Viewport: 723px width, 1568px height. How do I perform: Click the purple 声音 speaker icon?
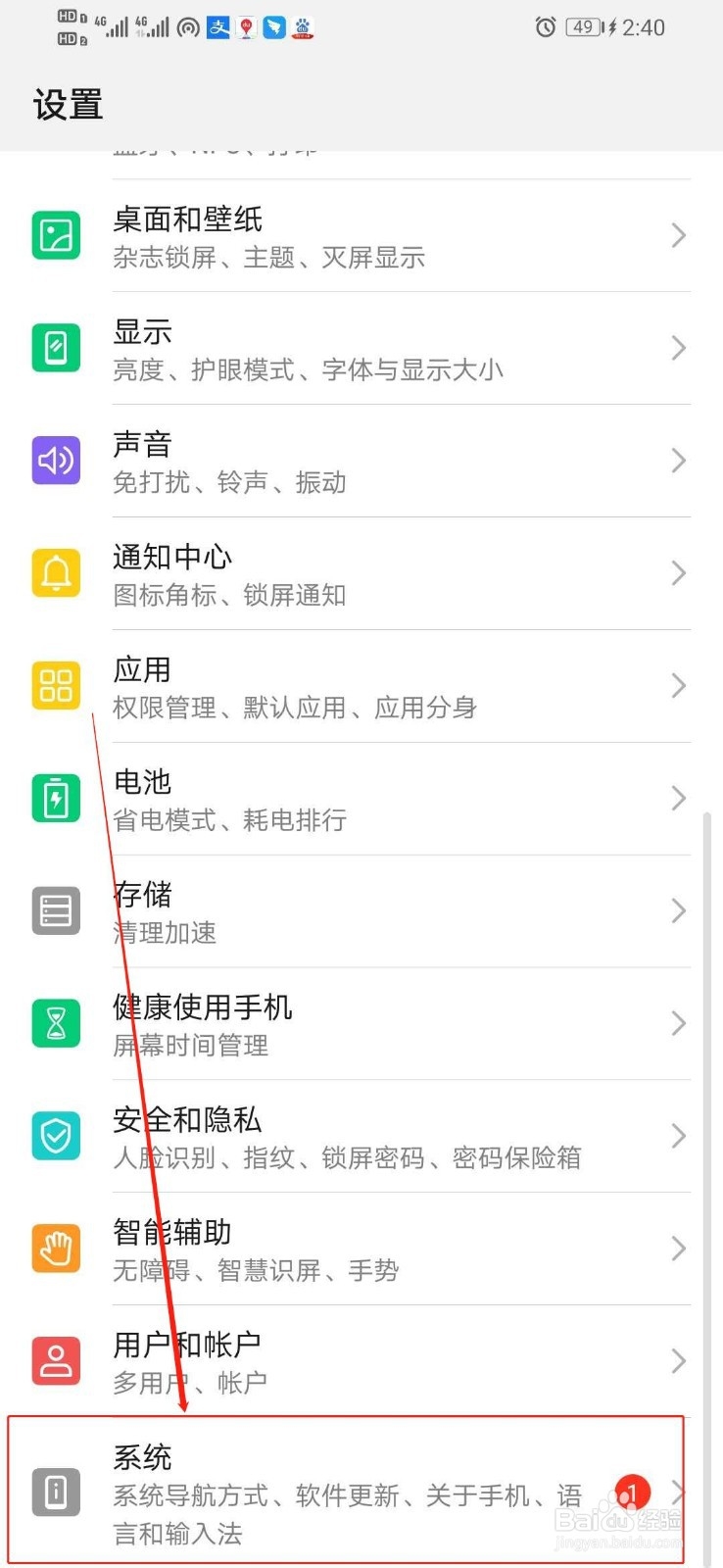click(56, 461)
